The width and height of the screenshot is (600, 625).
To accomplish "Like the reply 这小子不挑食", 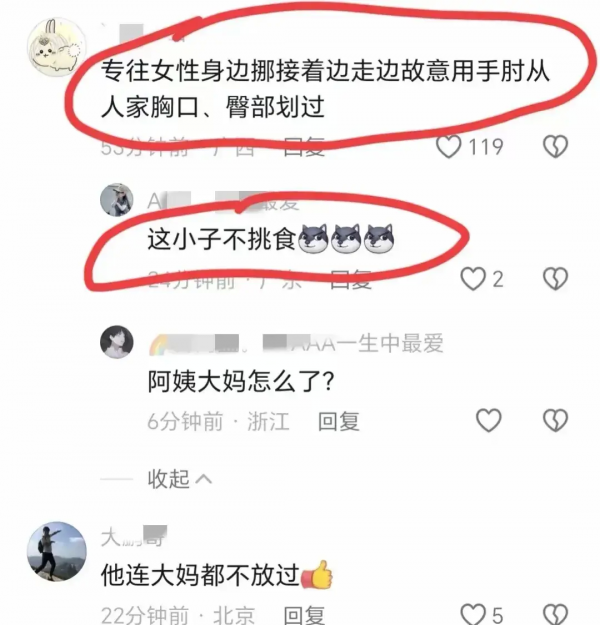I will tap(472, 278).
